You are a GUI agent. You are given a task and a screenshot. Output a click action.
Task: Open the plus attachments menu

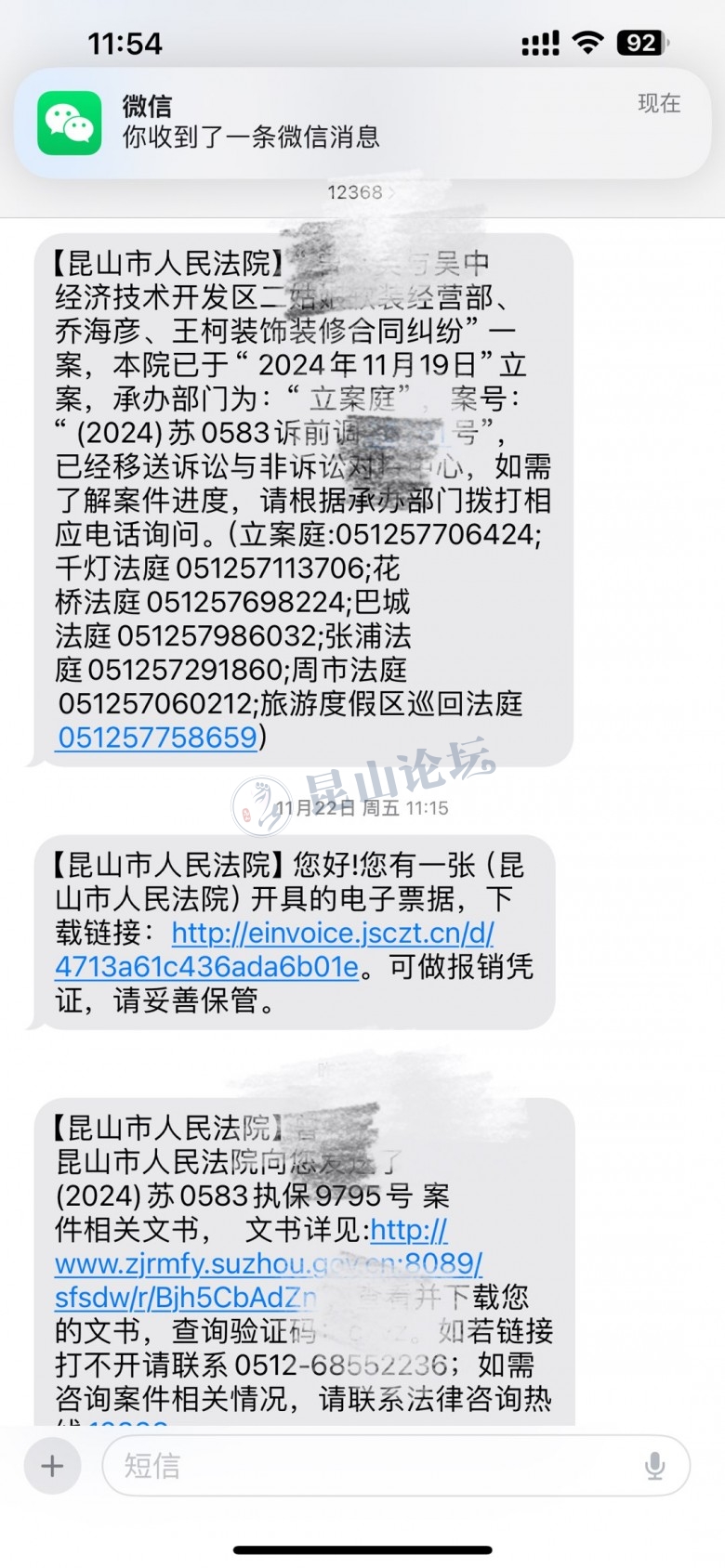[x=53, y=1466]
